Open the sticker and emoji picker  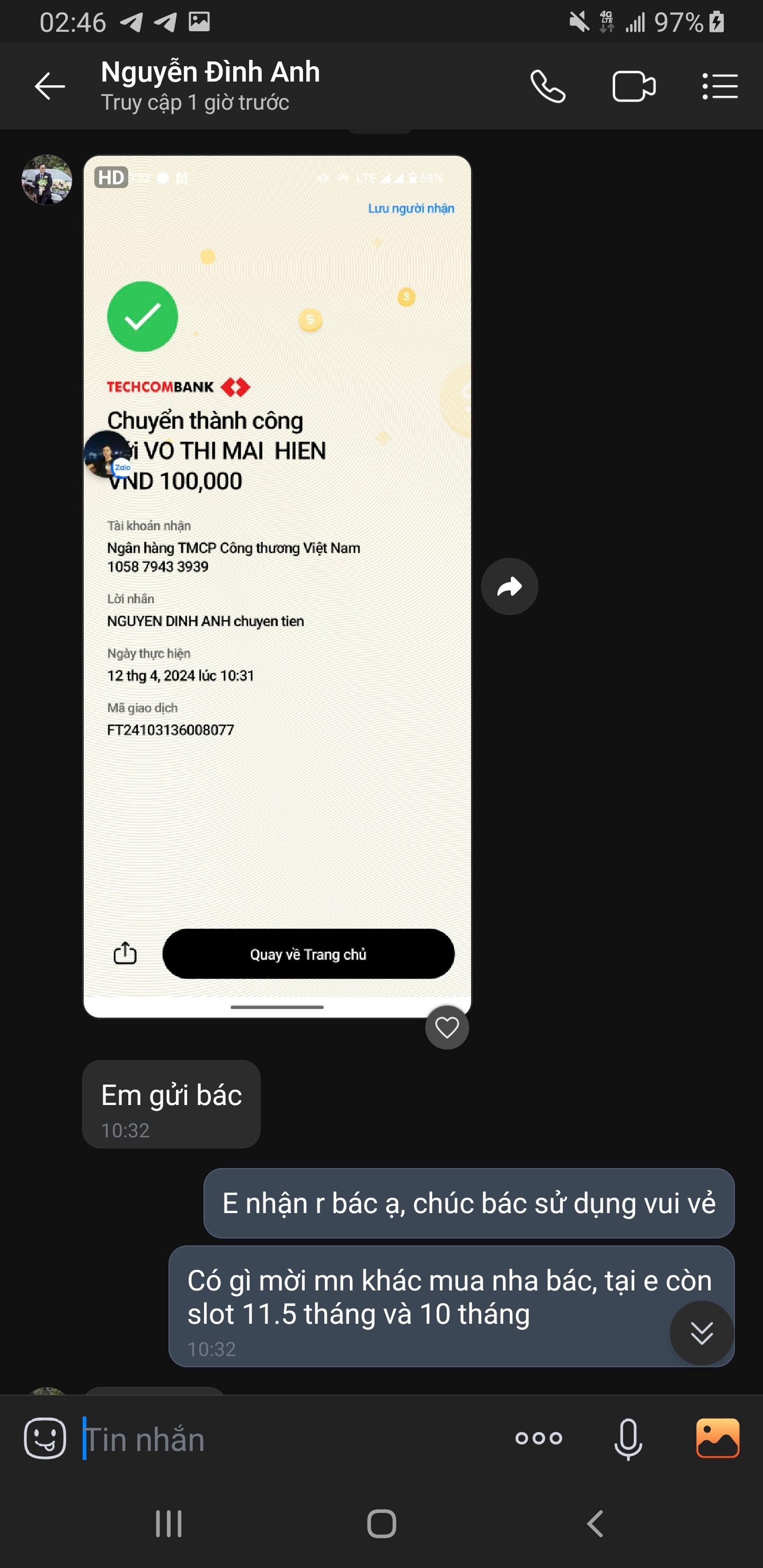click(45, 1438)
